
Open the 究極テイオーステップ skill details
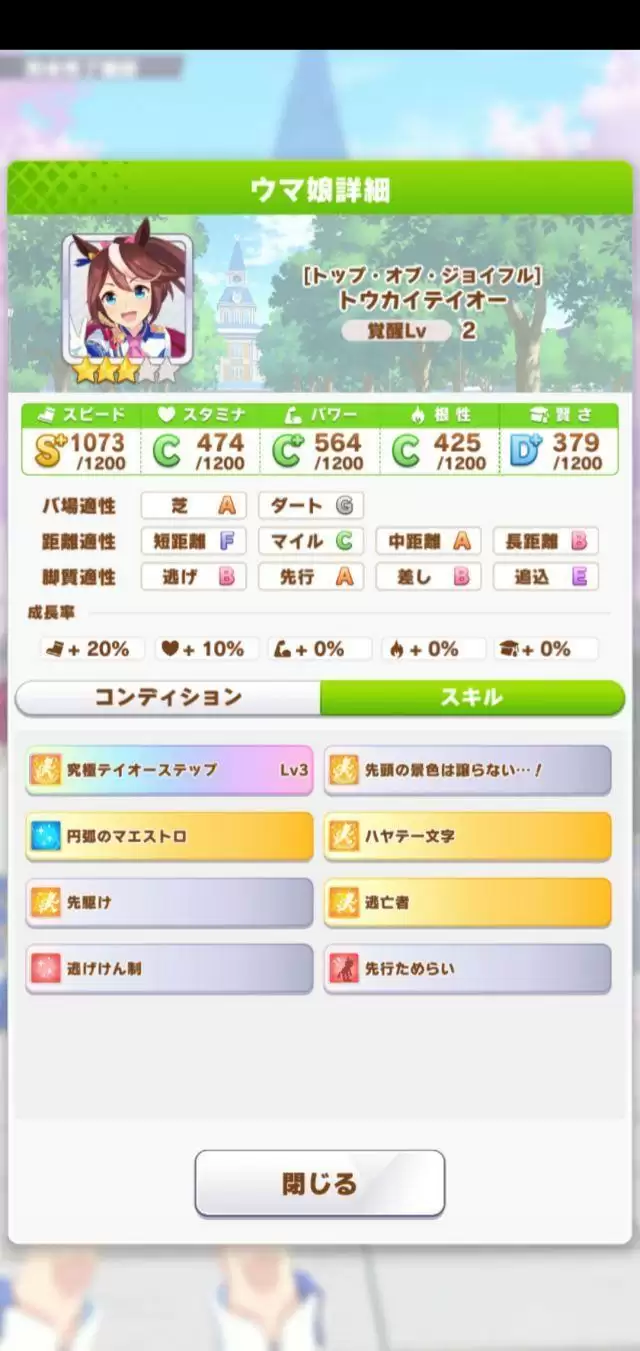tap(169, 770)
